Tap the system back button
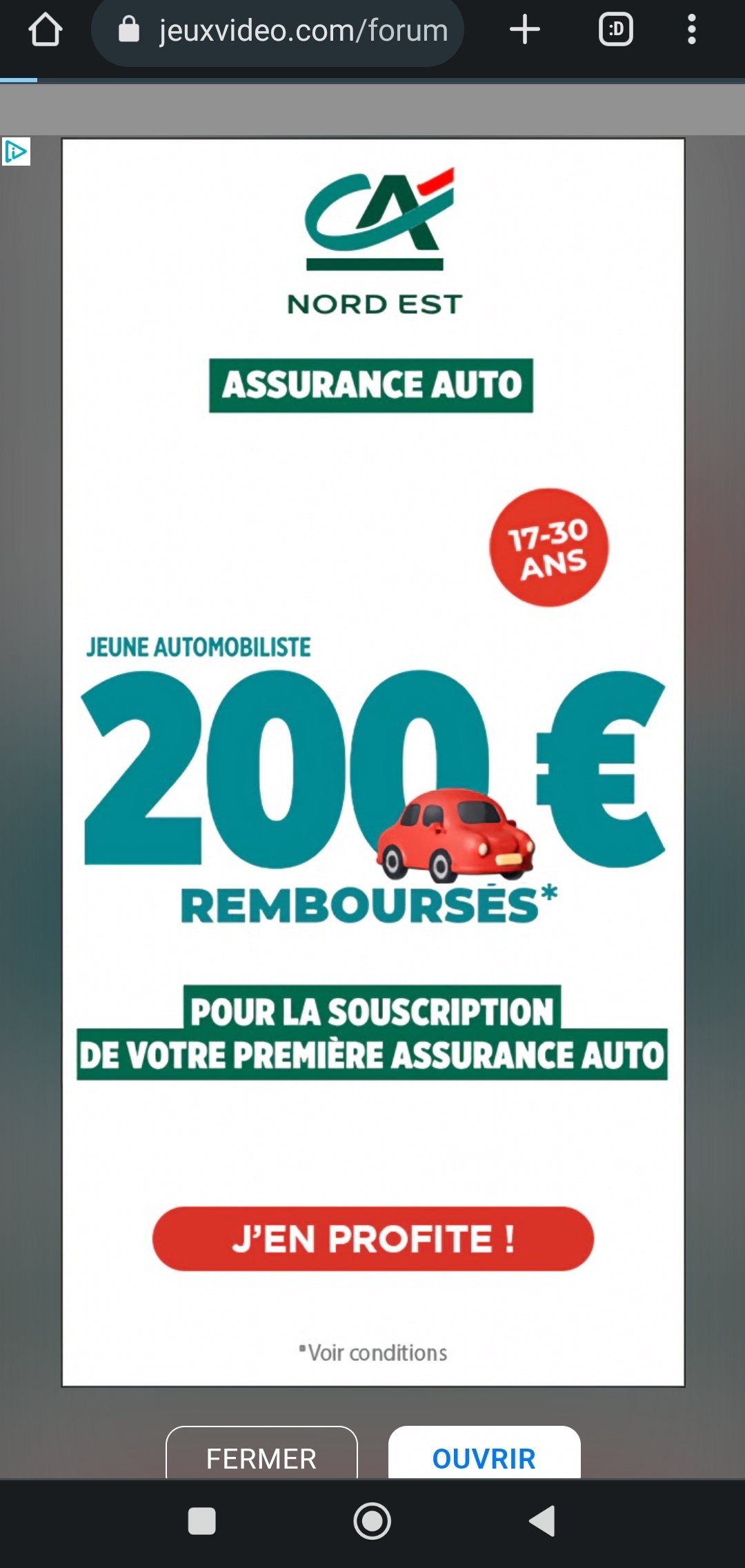The height and width of the screenshot is (1568, 745). point(542,1520)
